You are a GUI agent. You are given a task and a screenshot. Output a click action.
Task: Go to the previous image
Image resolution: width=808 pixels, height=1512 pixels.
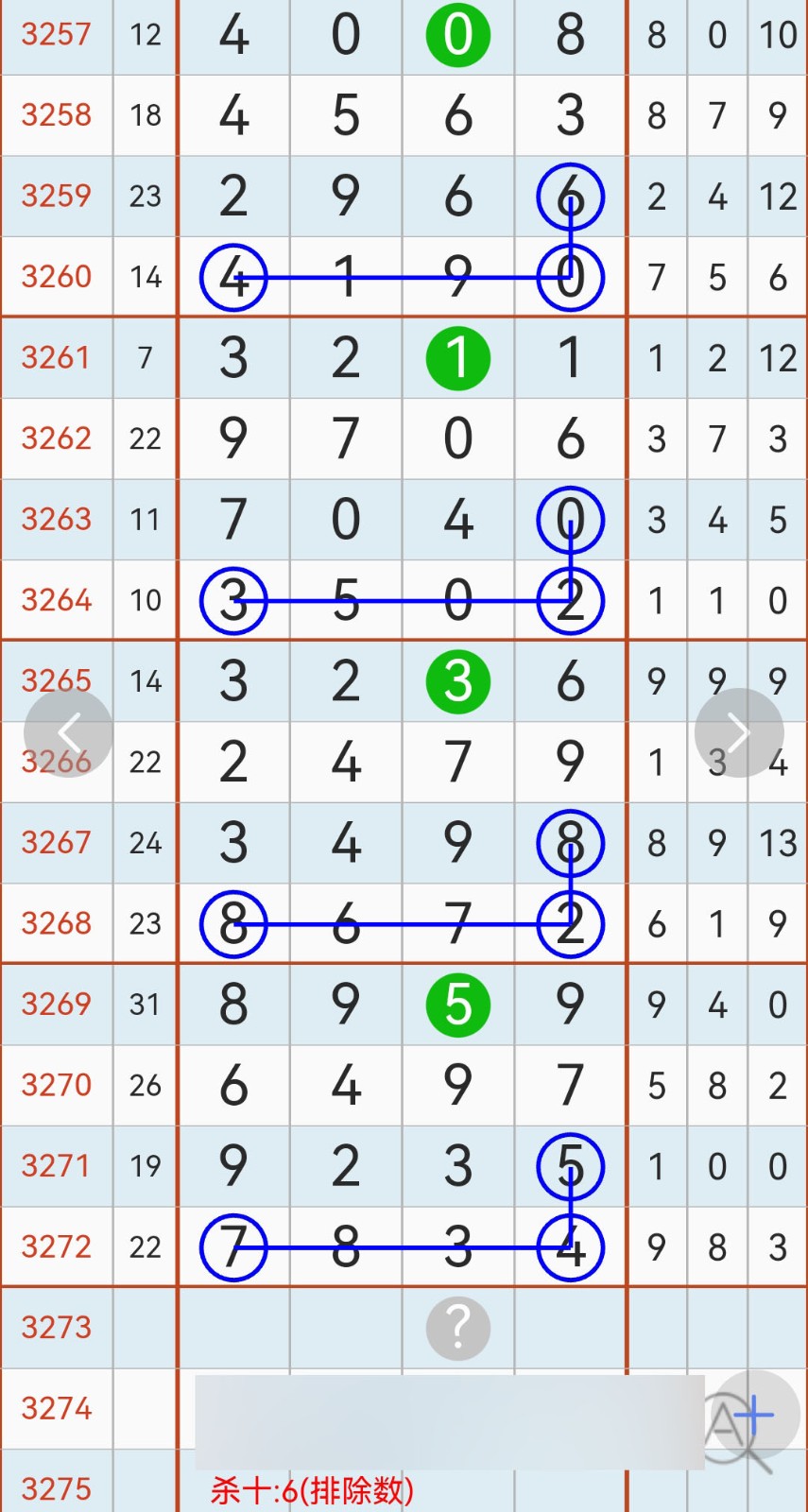[x=68, y=732]
